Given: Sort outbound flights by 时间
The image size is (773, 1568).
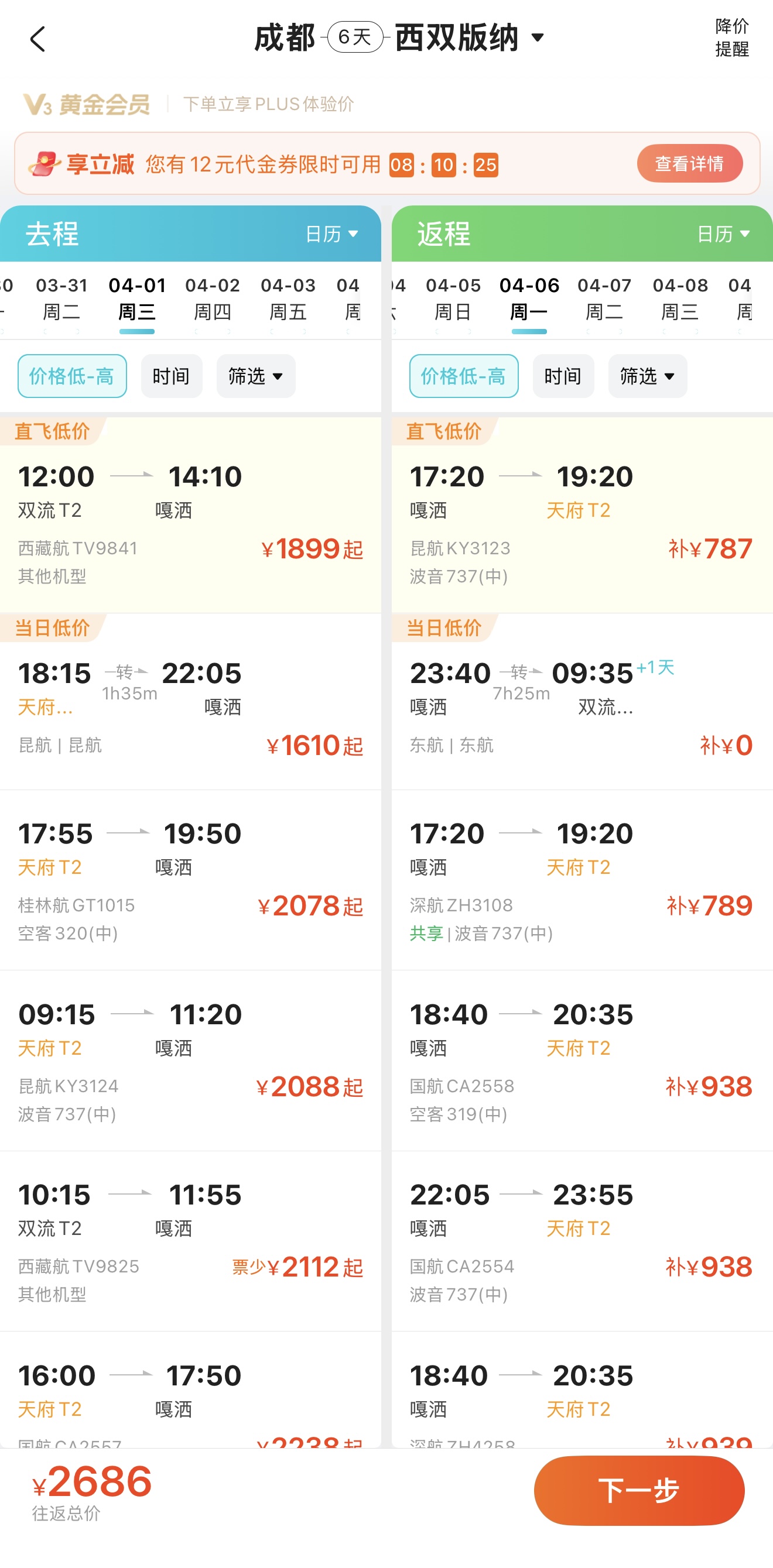Looking at the screenshot, I should [x=171, y=376].
